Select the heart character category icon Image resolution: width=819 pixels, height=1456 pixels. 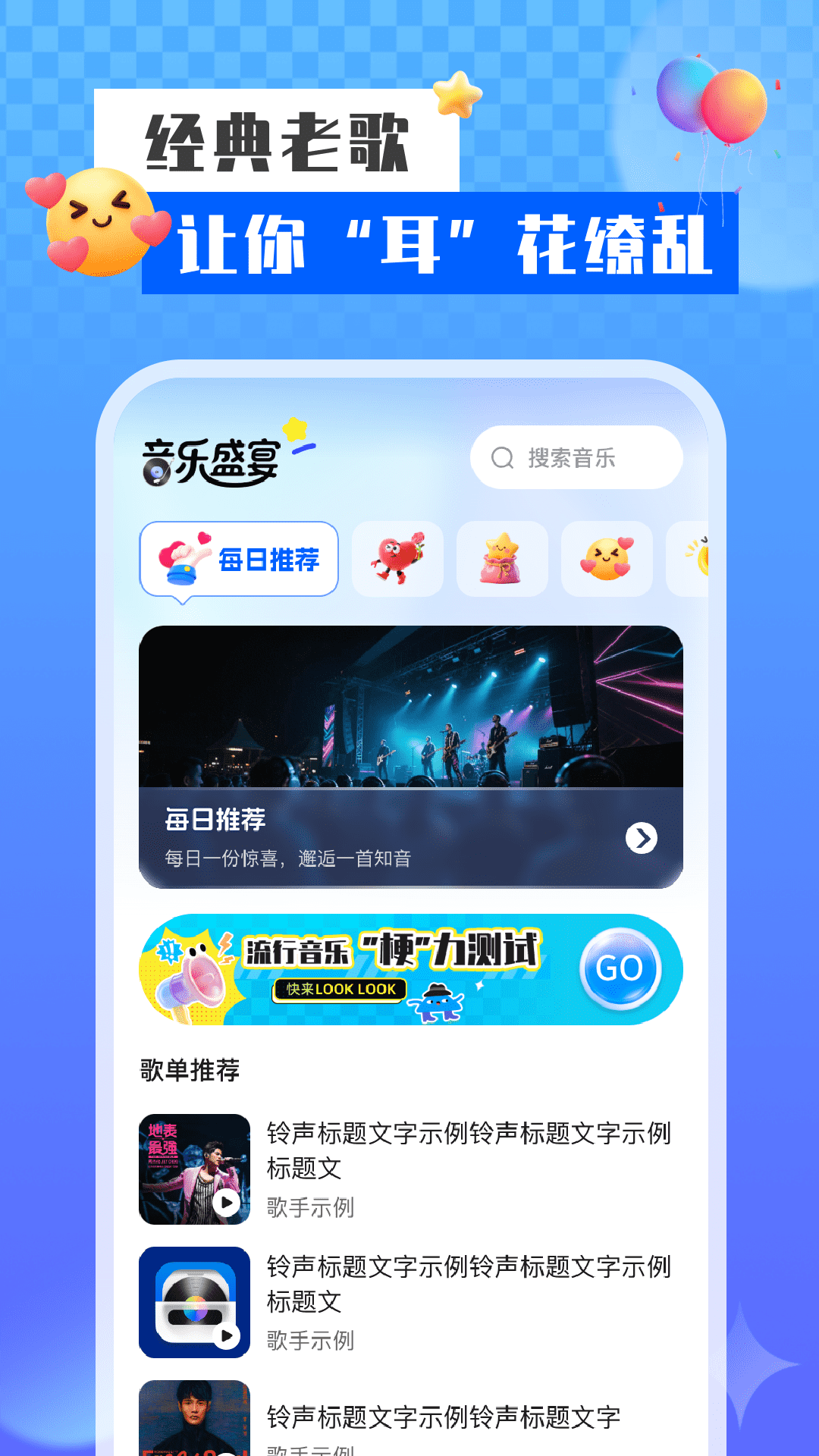point(397,559)
